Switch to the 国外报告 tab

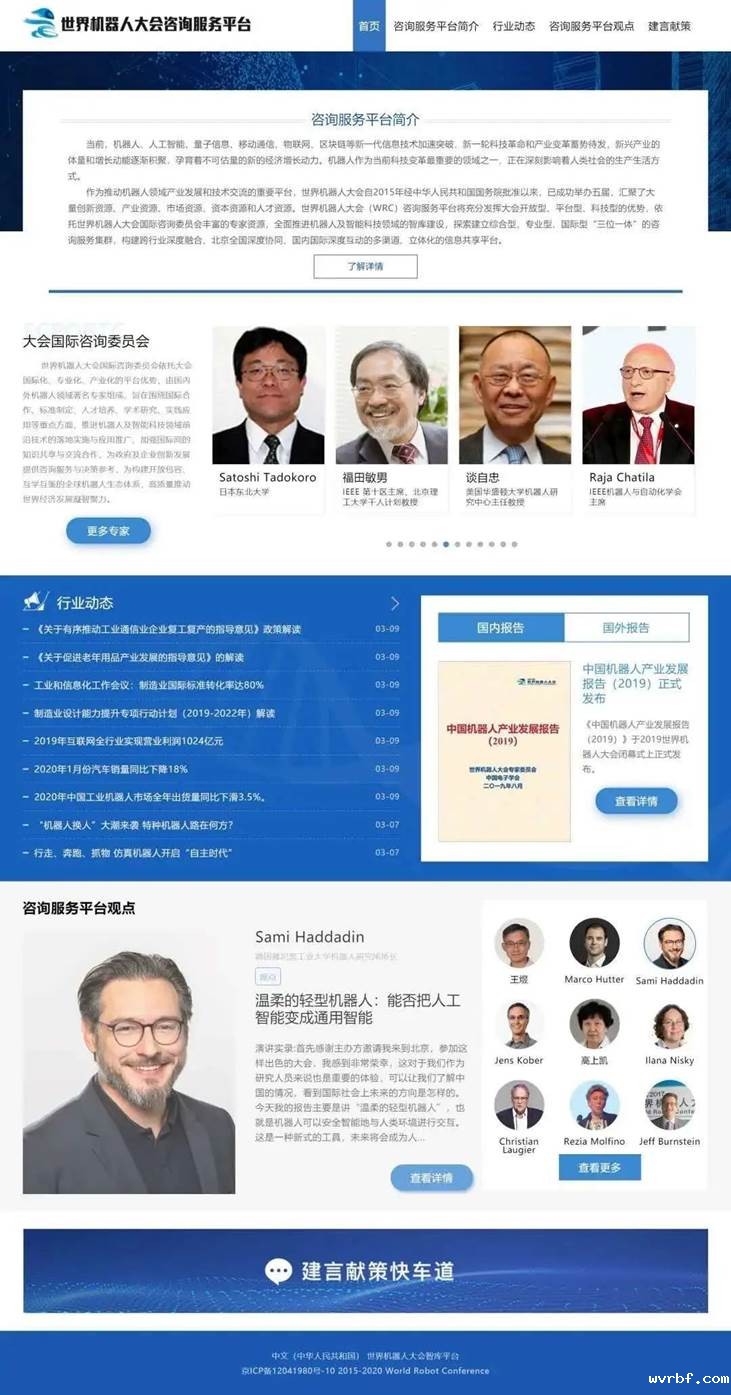click(626, 628)
